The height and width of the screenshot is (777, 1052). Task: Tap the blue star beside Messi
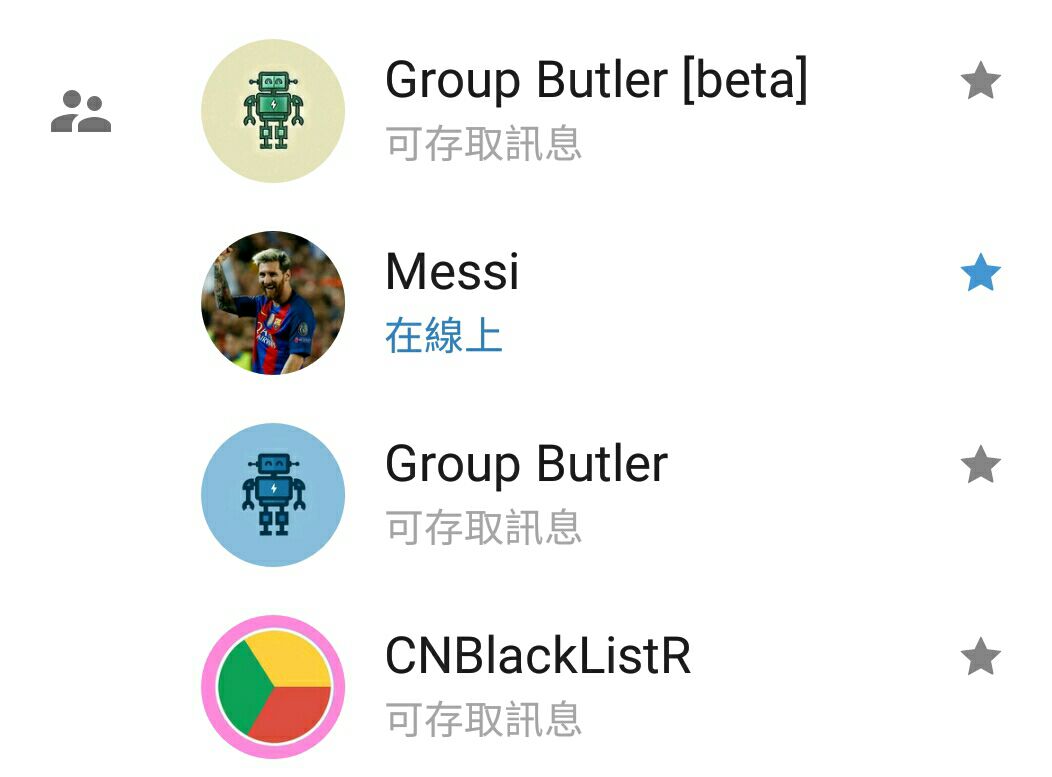point(980,273)
